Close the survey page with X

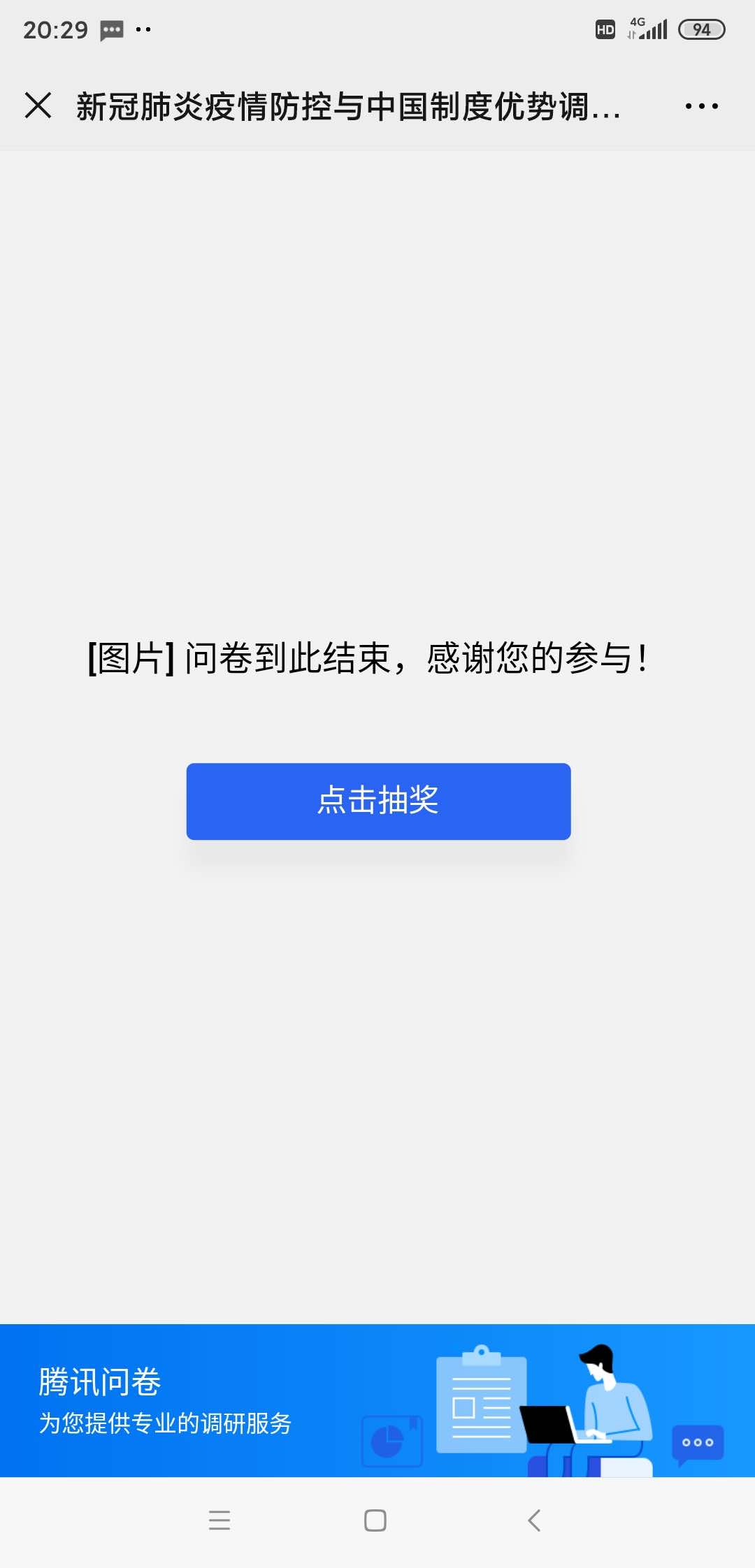coord(38,106)
